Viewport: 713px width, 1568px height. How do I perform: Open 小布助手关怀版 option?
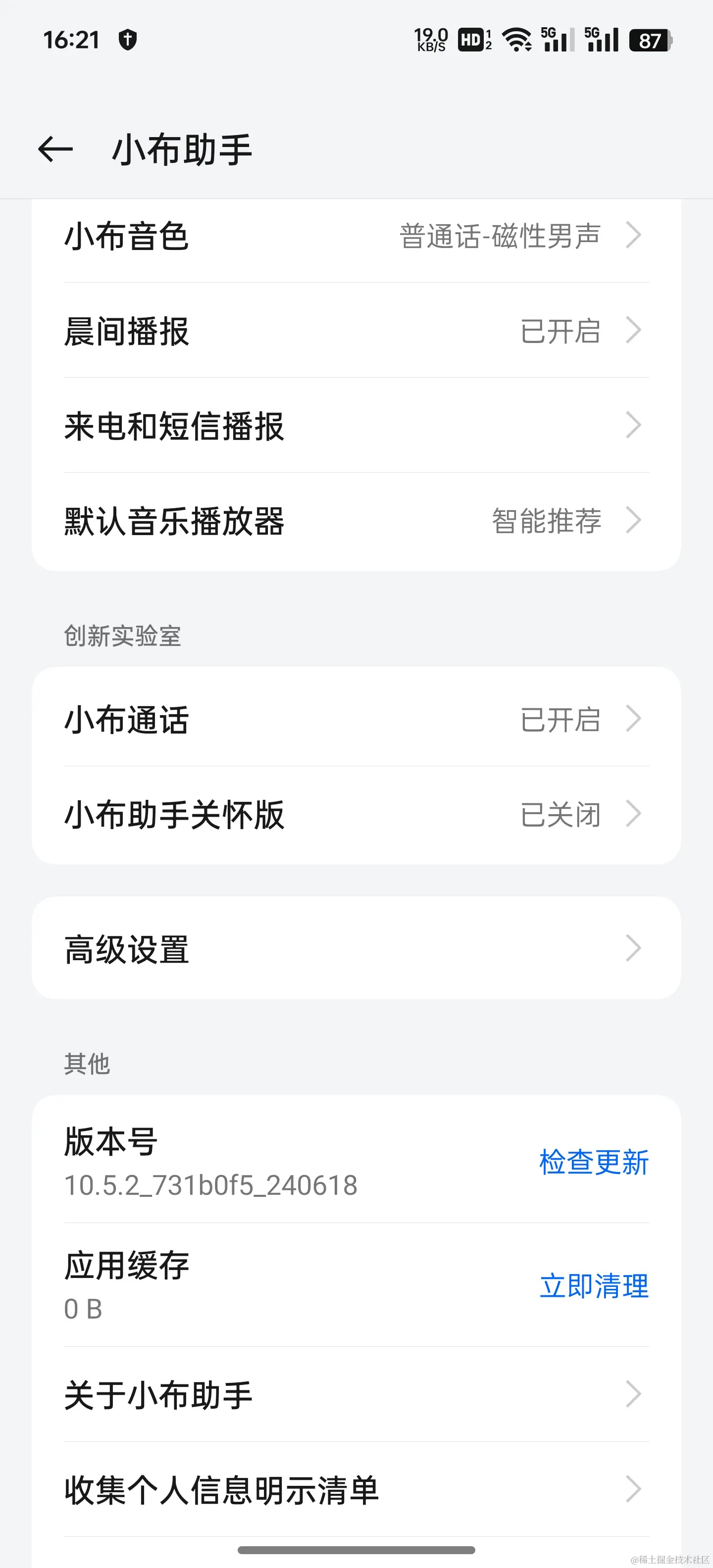point(356,814)
